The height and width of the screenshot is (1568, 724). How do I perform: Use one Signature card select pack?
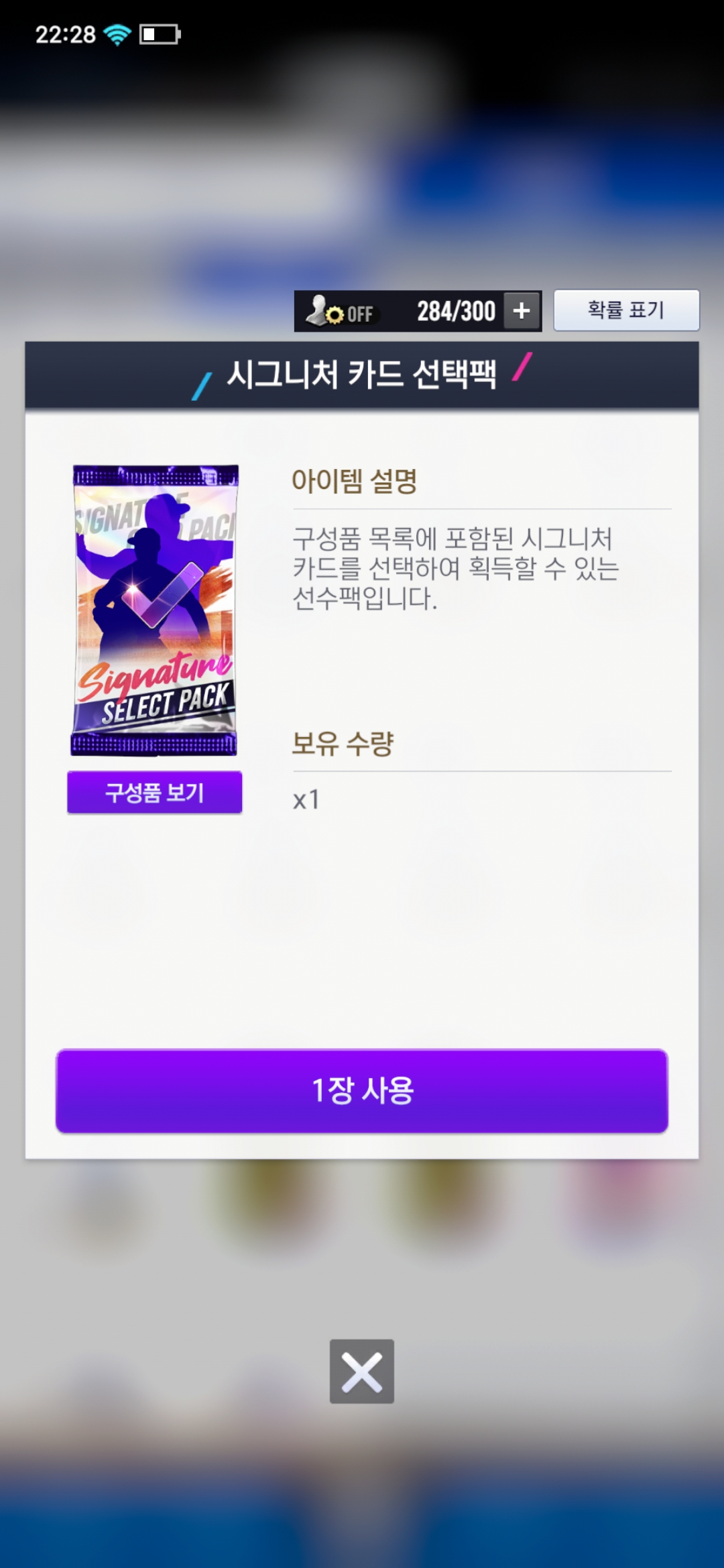click(x=362, y=1091)
